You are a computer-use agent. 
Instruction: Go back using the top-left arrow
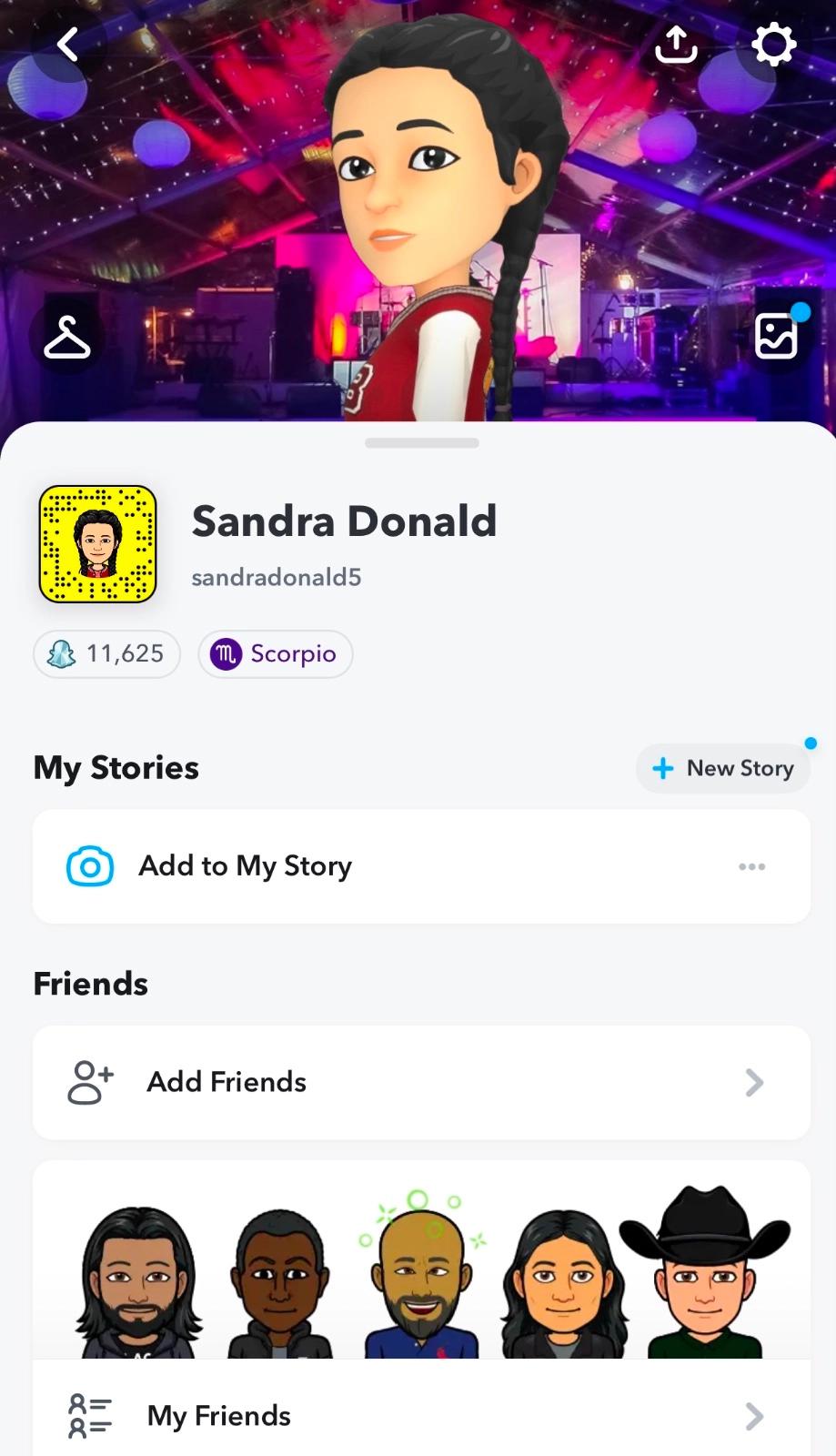(68, 44)
